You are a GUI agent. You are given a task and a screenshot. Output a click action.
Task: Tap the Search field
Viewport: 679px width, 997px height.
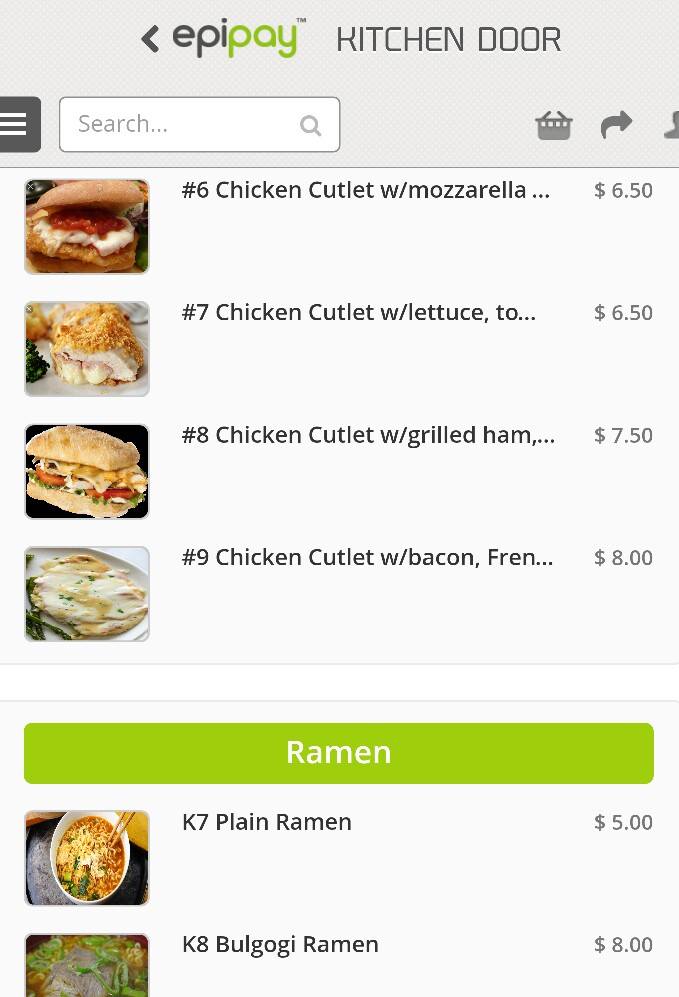click(x=185, y=124)
